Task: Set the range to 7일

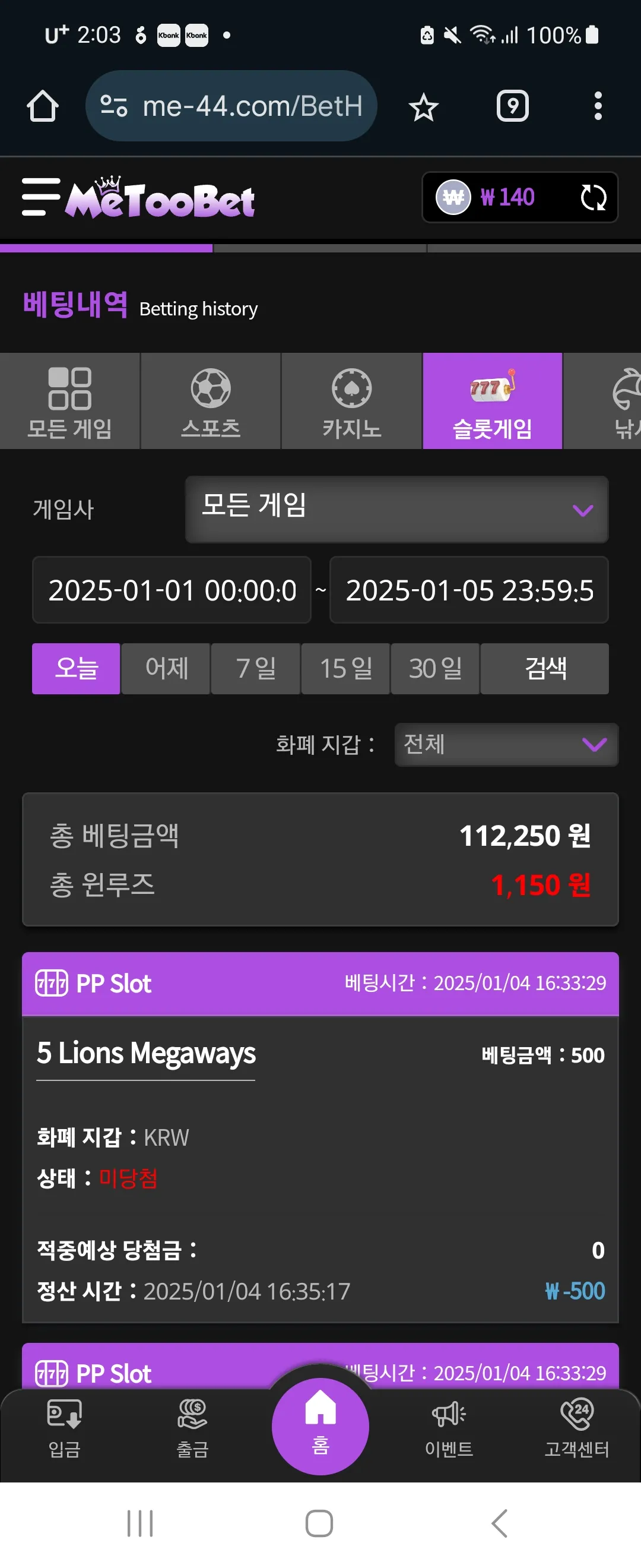Action: tap(255, 668)
